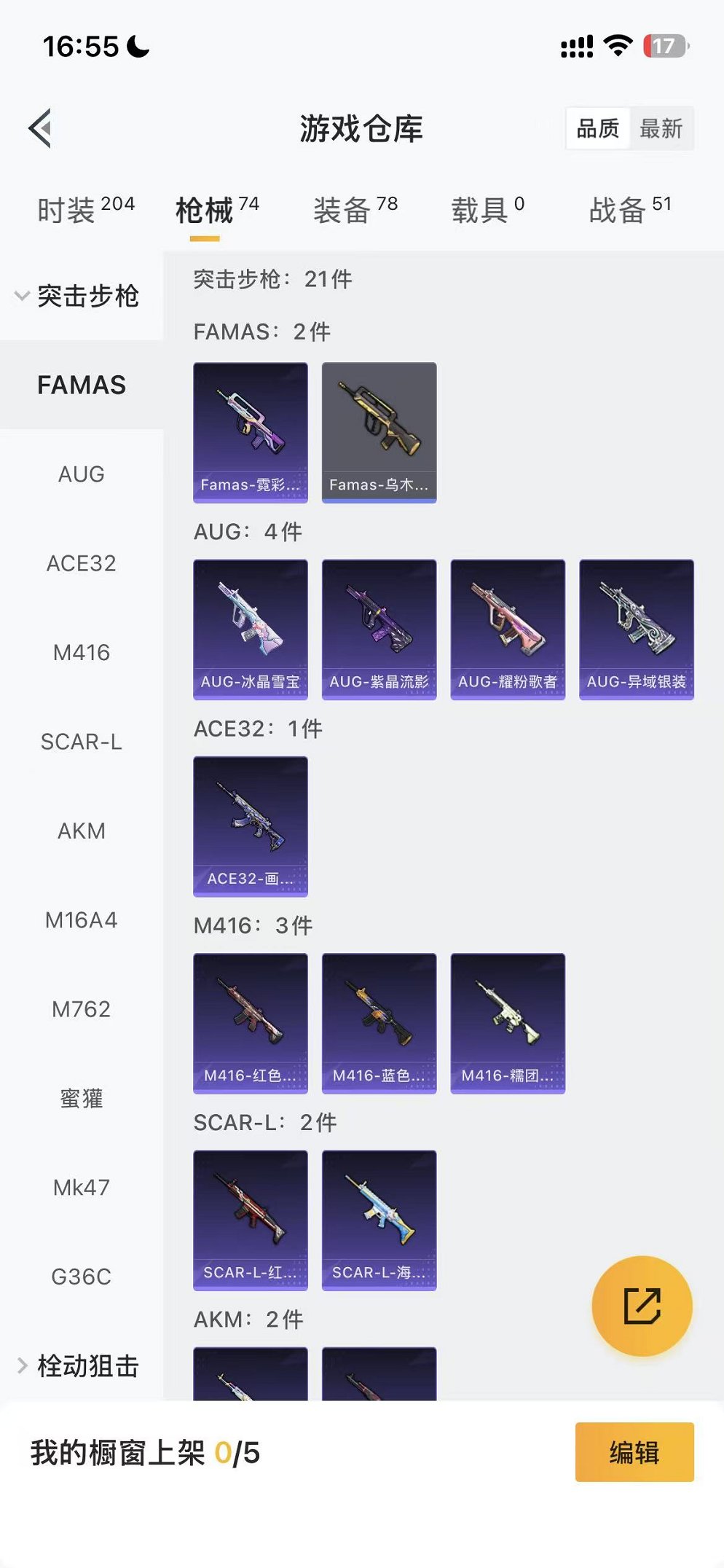View the SCAR-L-海 skin tile
Image resolution: width=724 pixels, height=1568 pixels.
point(379,1220)
